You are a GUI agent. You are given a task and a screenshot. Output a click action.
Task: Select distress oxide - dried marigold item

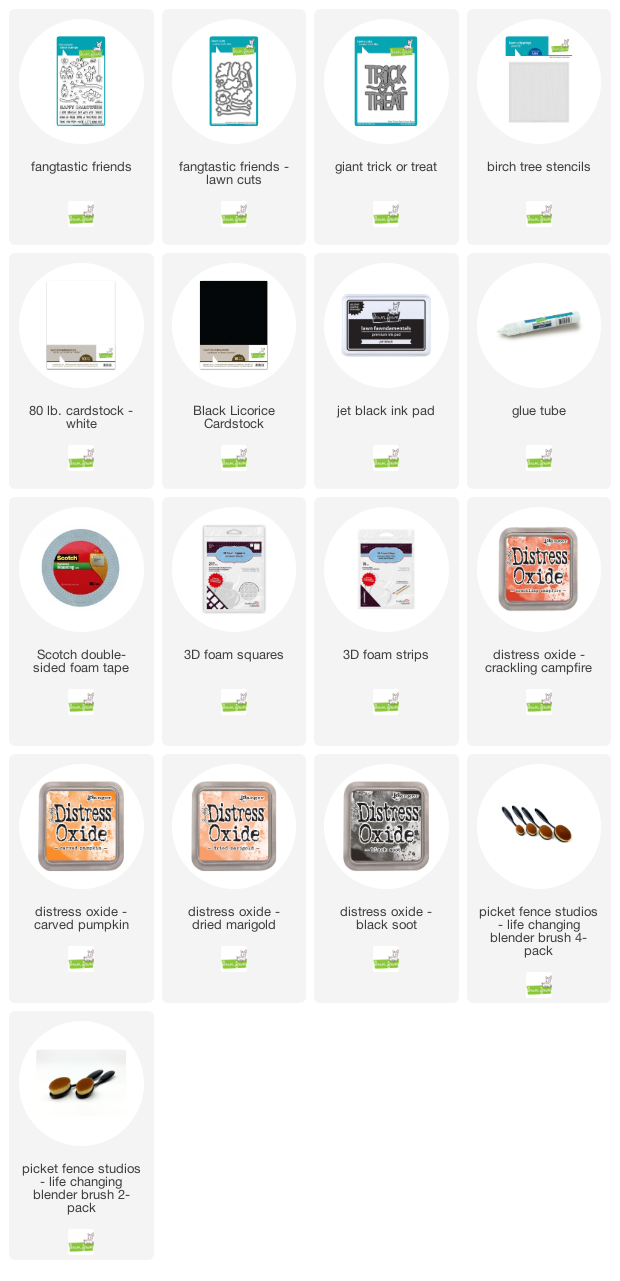(x=234, y=878)
